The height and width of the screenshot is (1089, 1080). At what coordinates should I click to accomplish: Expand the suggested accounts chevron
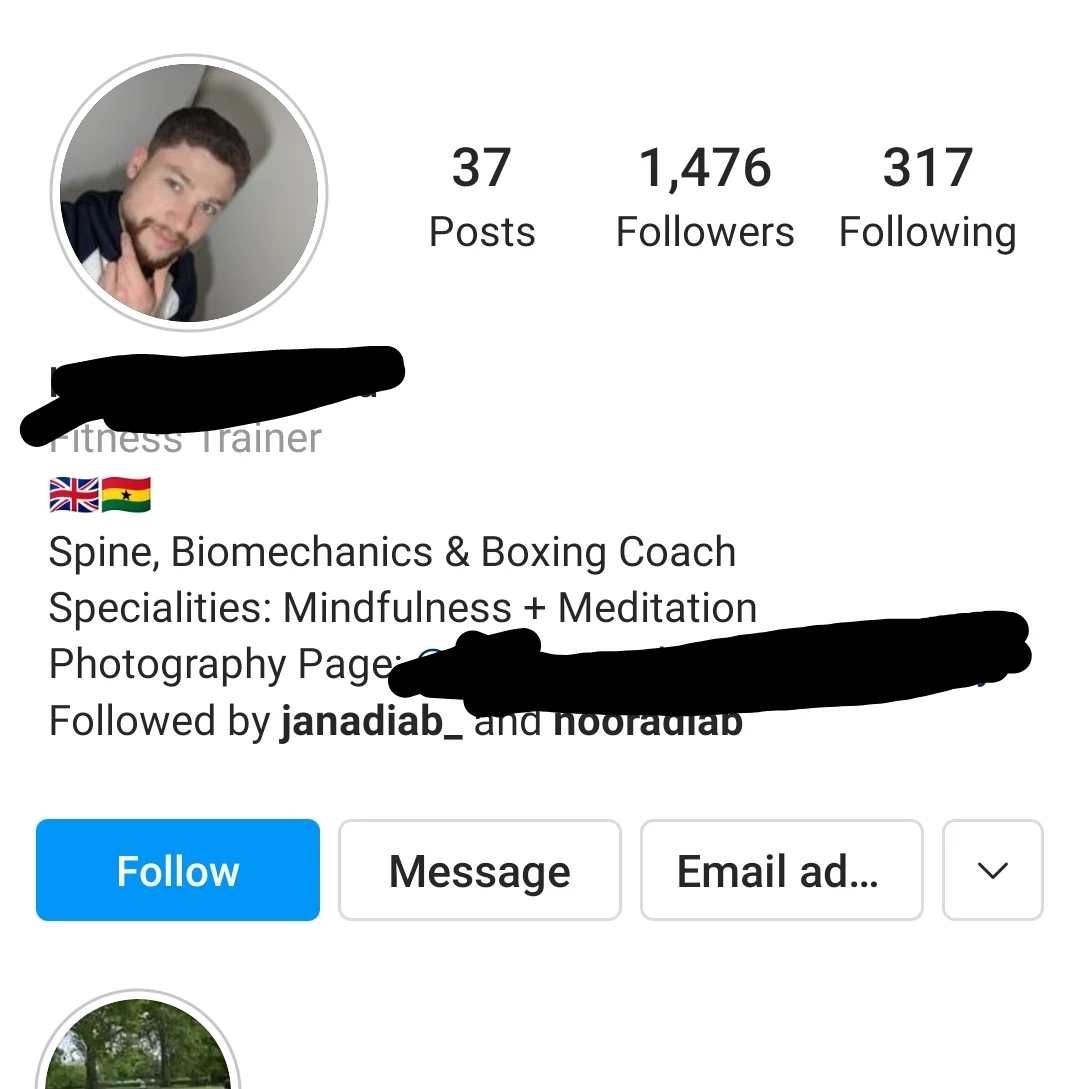(992, 870)
